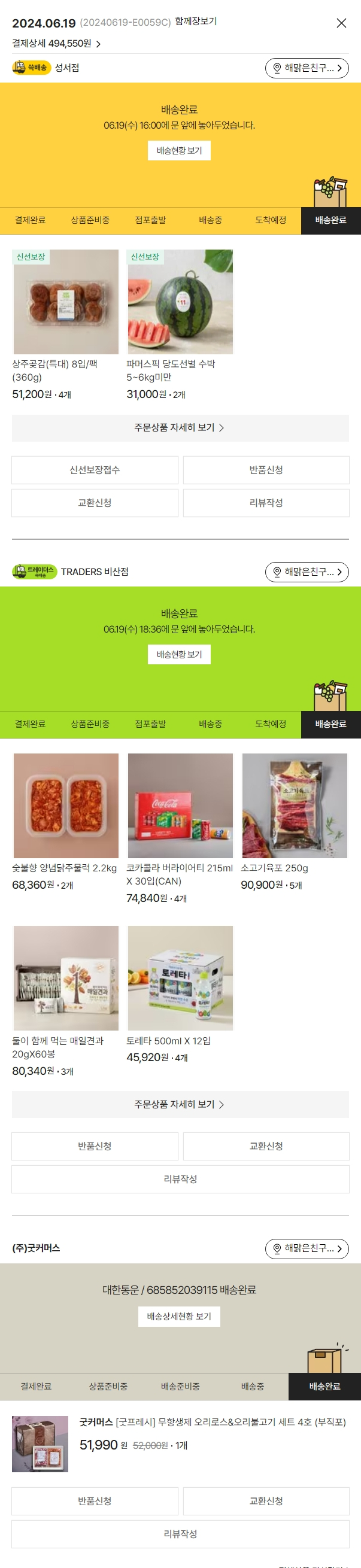Tap 리뷰작성 below the 성서점 products

pos(266,503)
